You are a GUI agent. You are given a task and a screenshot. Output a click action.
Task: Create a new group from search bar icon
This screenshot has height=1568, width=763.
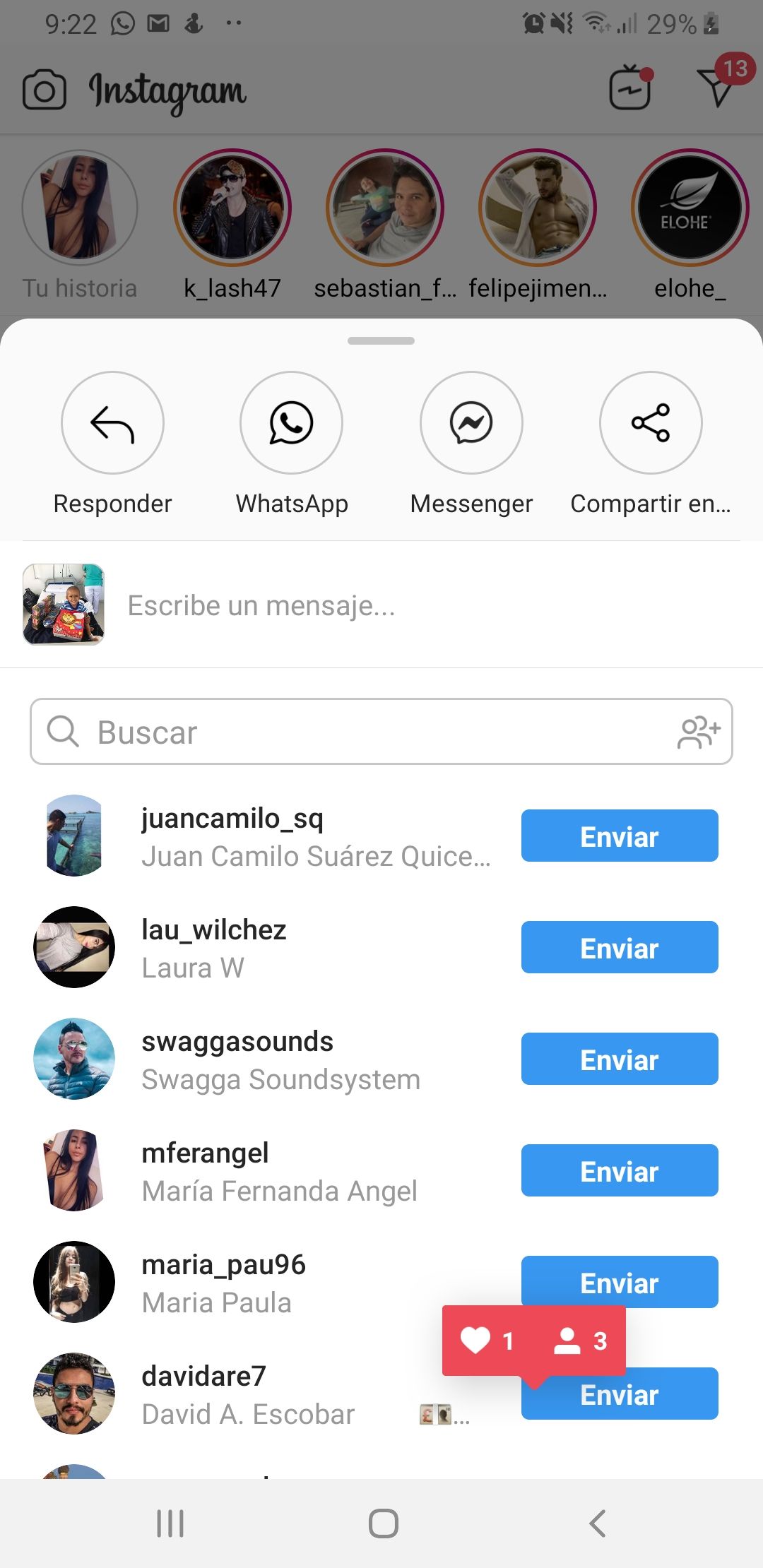(699, 732)
